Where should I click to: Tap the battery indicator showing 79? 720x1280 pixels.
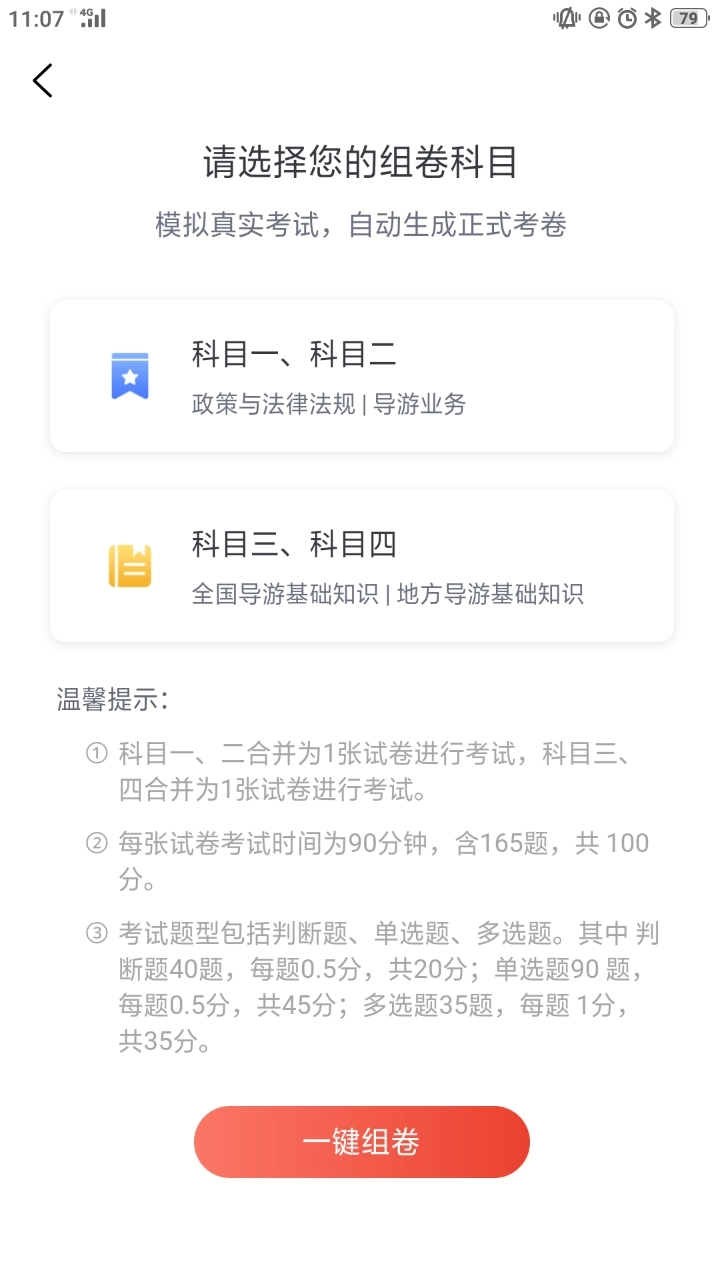tap(688, 17)
